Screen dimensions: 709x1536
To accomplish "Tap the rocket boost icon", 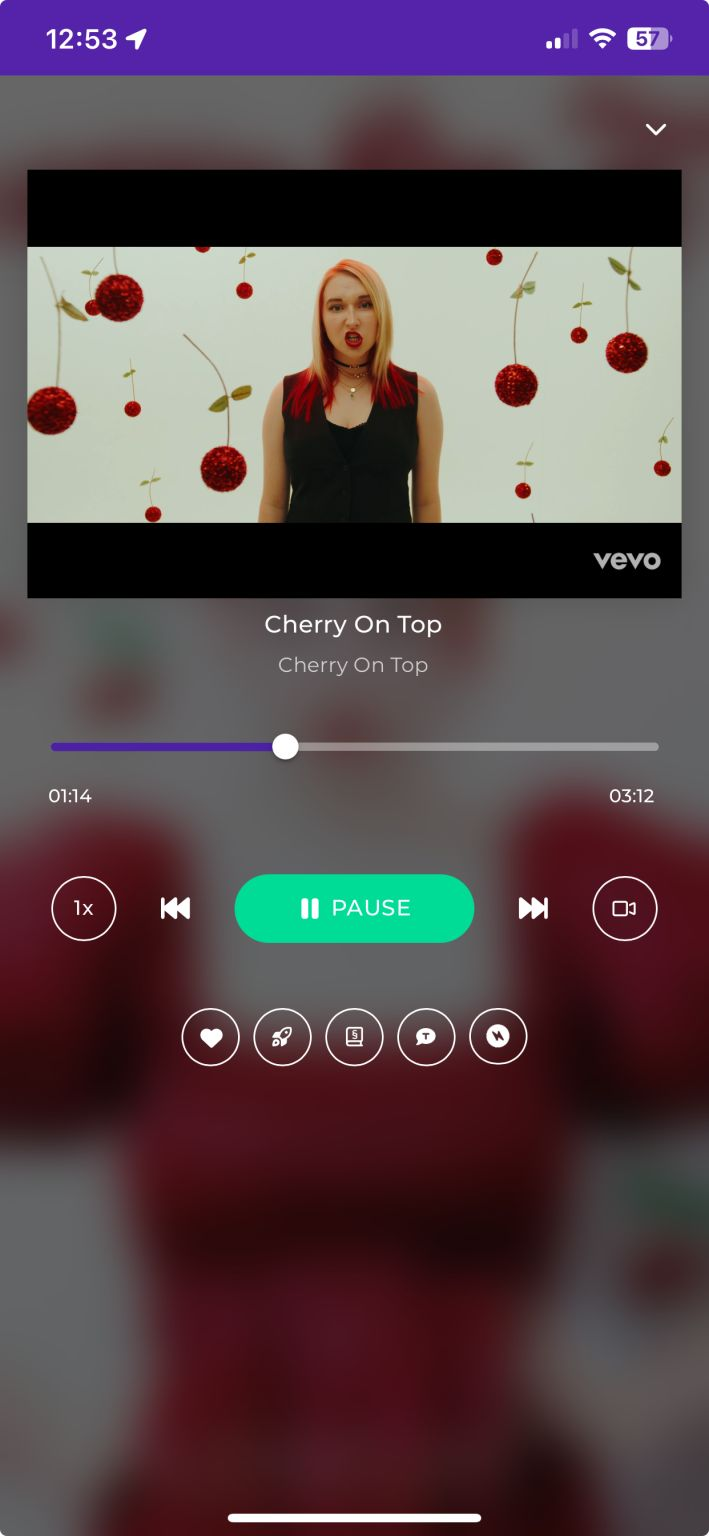I will (x=283, y=1037).
